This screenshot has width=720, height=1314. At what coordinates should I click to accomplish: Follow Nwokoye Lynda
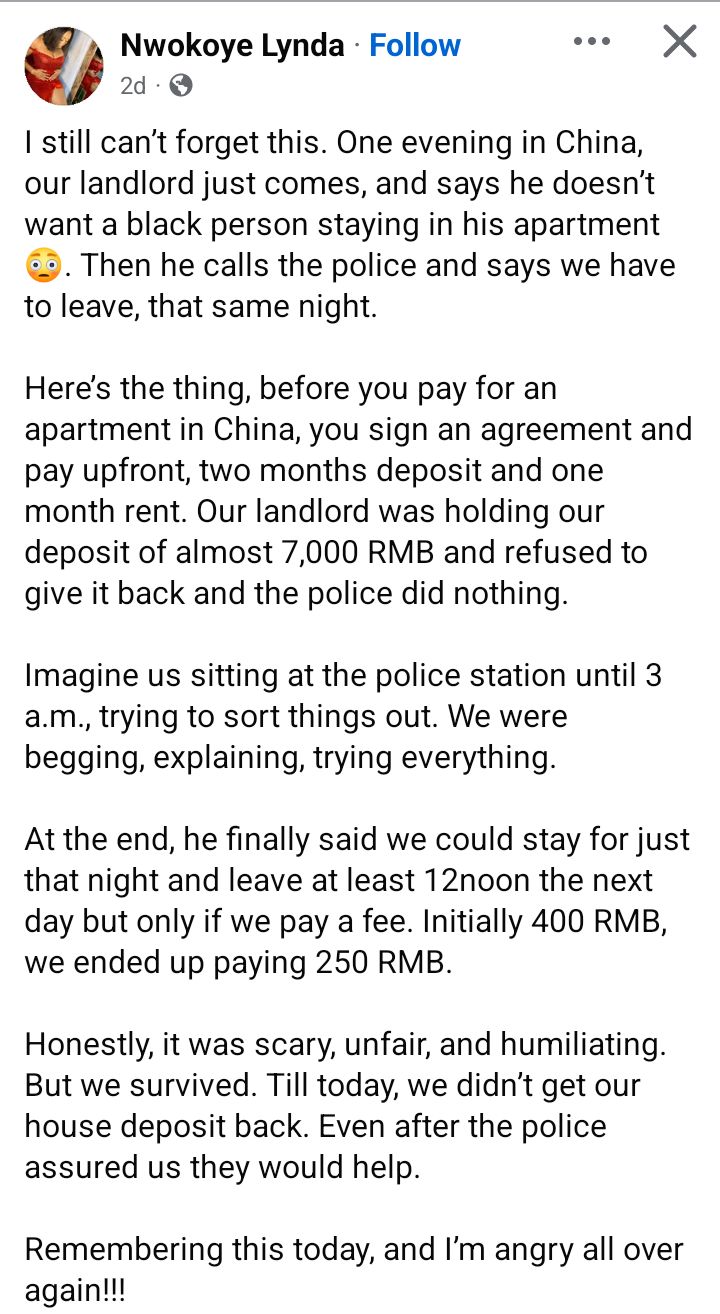click(415, 45)
